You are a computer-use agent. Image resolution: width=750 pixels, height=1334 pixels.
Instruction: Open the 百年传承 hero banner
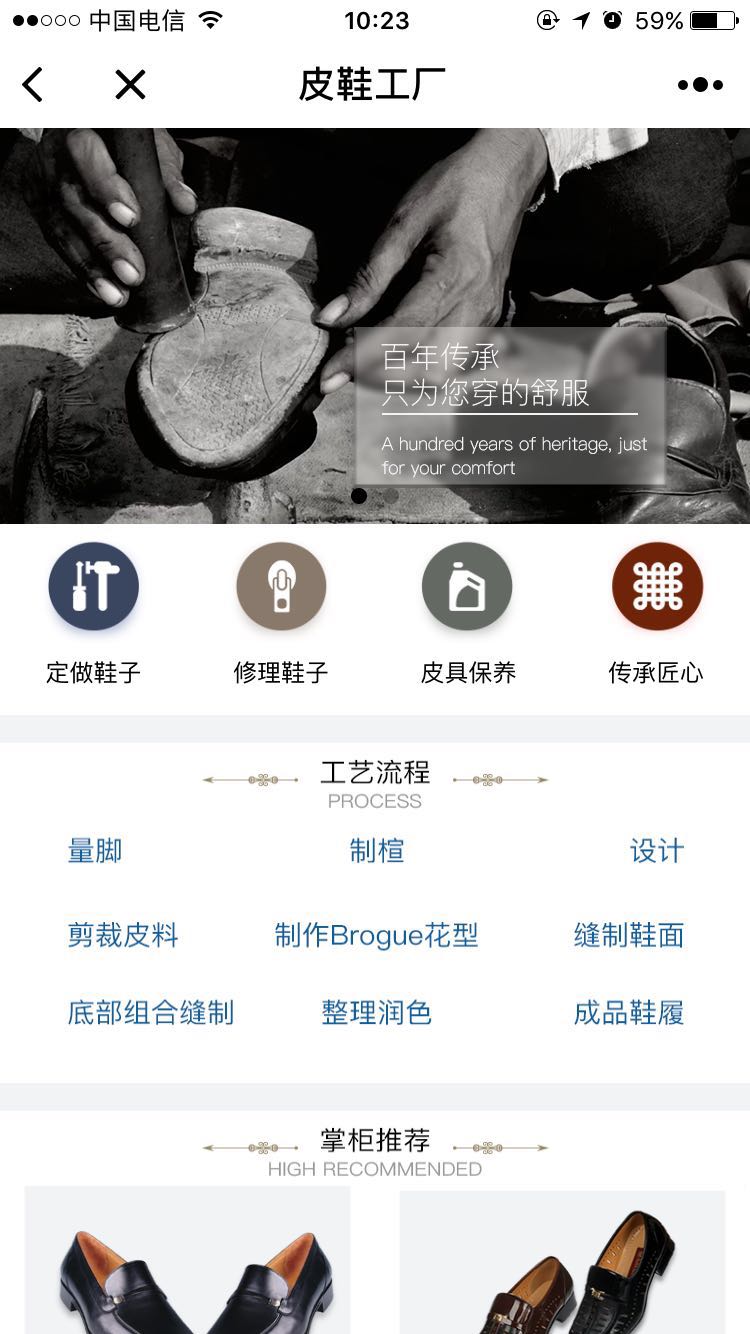tap(375, 325)
